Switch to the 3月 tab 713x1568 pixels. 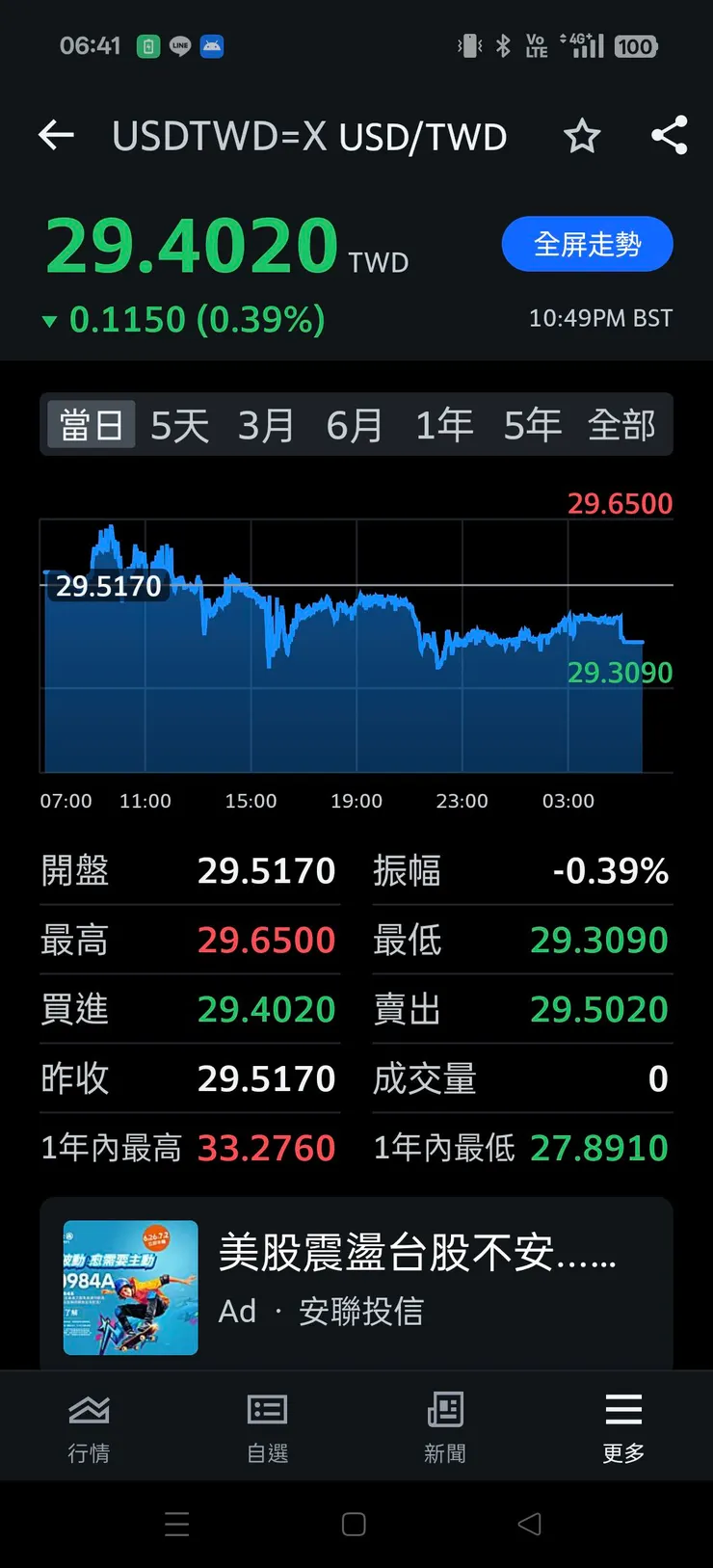[267, 424]
